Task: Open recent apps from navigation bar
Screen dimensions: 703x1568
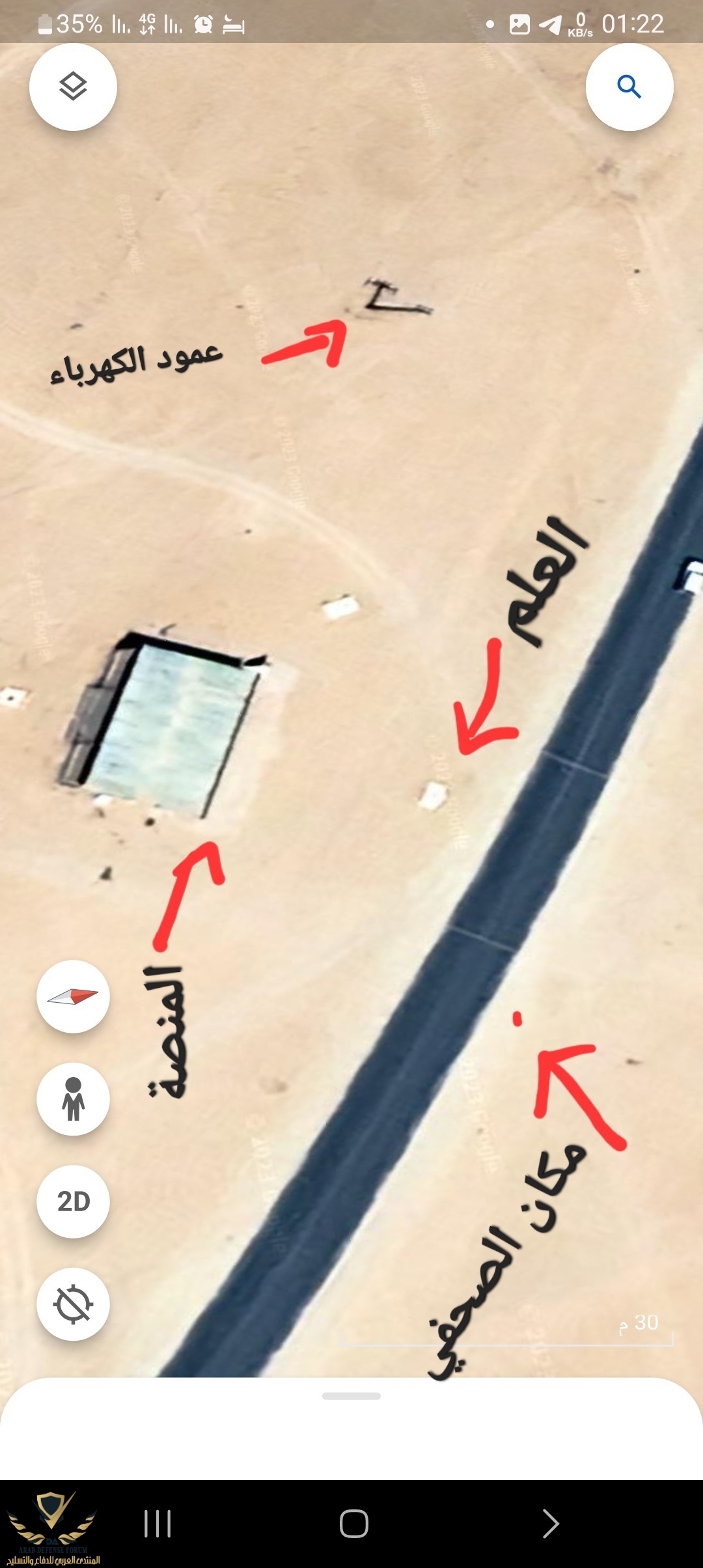Action: tap(157, 1524)
